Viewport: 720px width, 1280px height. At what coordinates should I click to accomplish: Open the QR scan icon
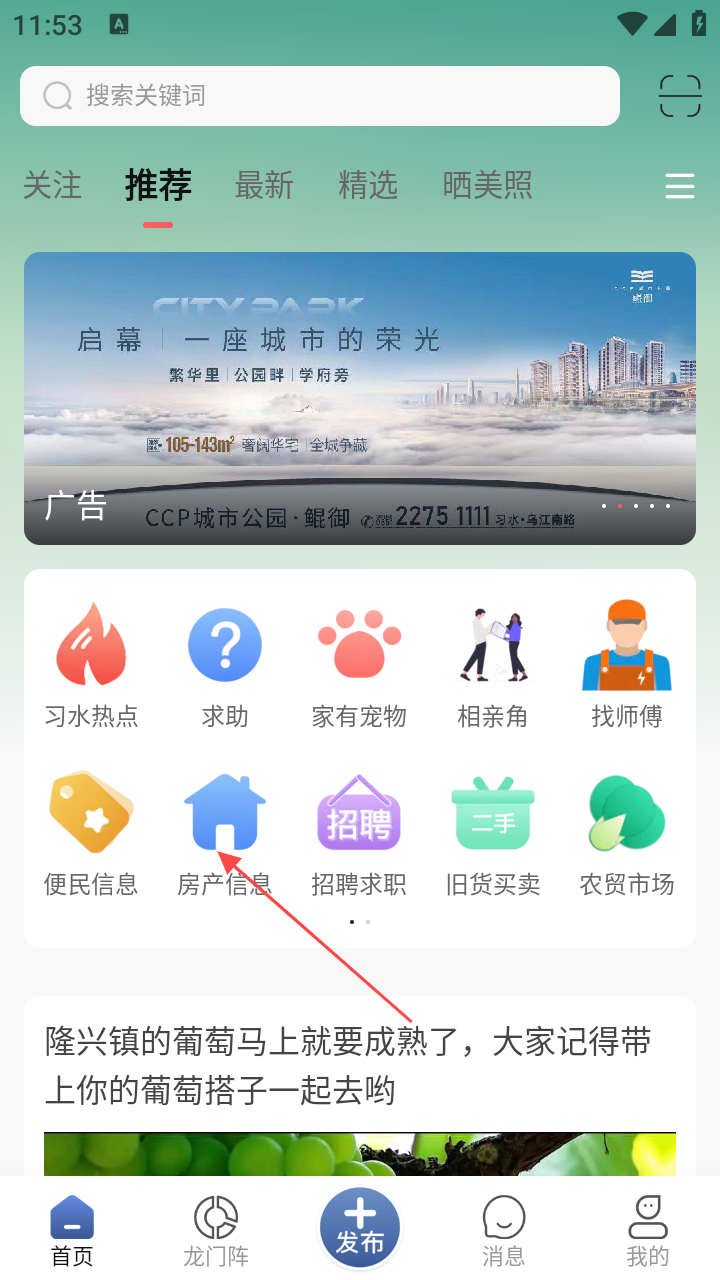pos(680,96)
